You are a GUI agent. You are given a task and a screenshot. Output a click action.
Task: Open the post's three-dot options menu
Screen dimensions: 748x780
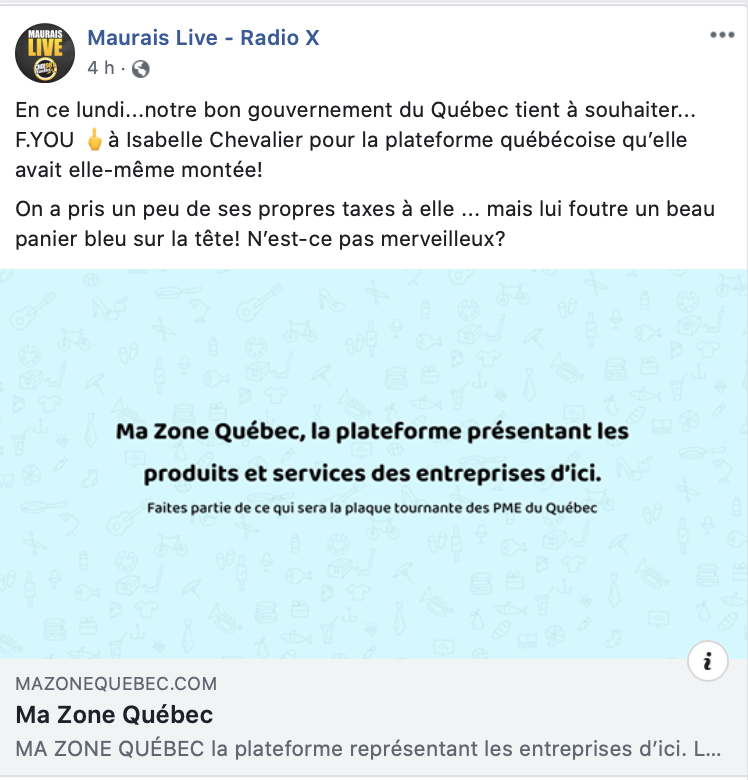click(722, 34)
